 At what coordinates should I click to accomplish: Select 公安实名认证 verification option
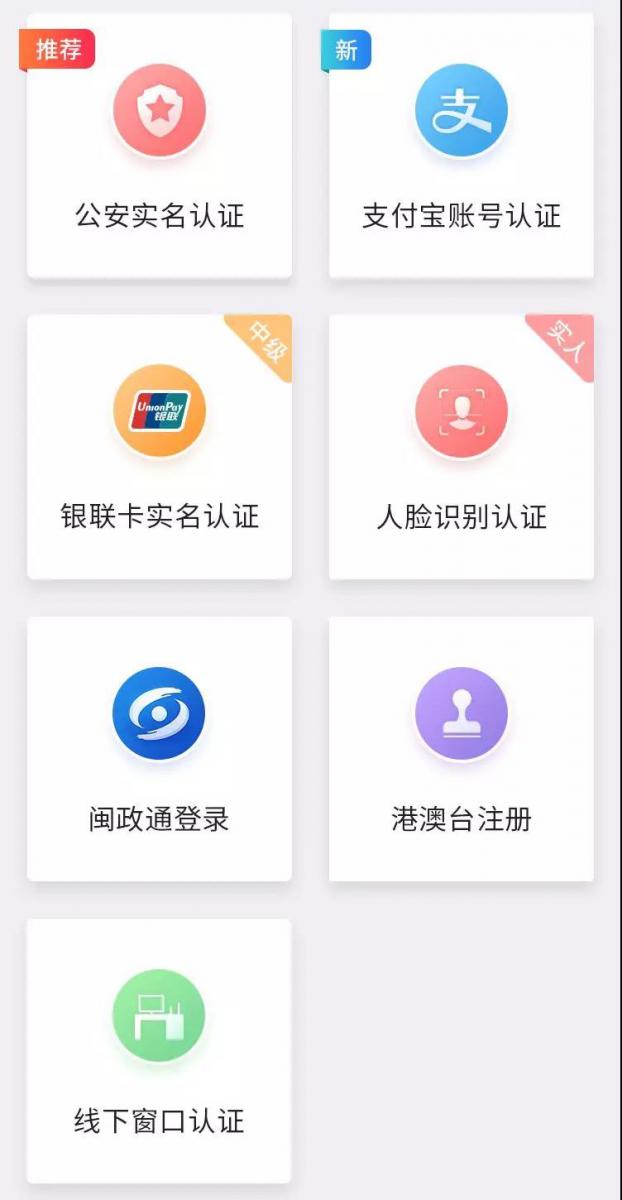[x=159, y=146]
